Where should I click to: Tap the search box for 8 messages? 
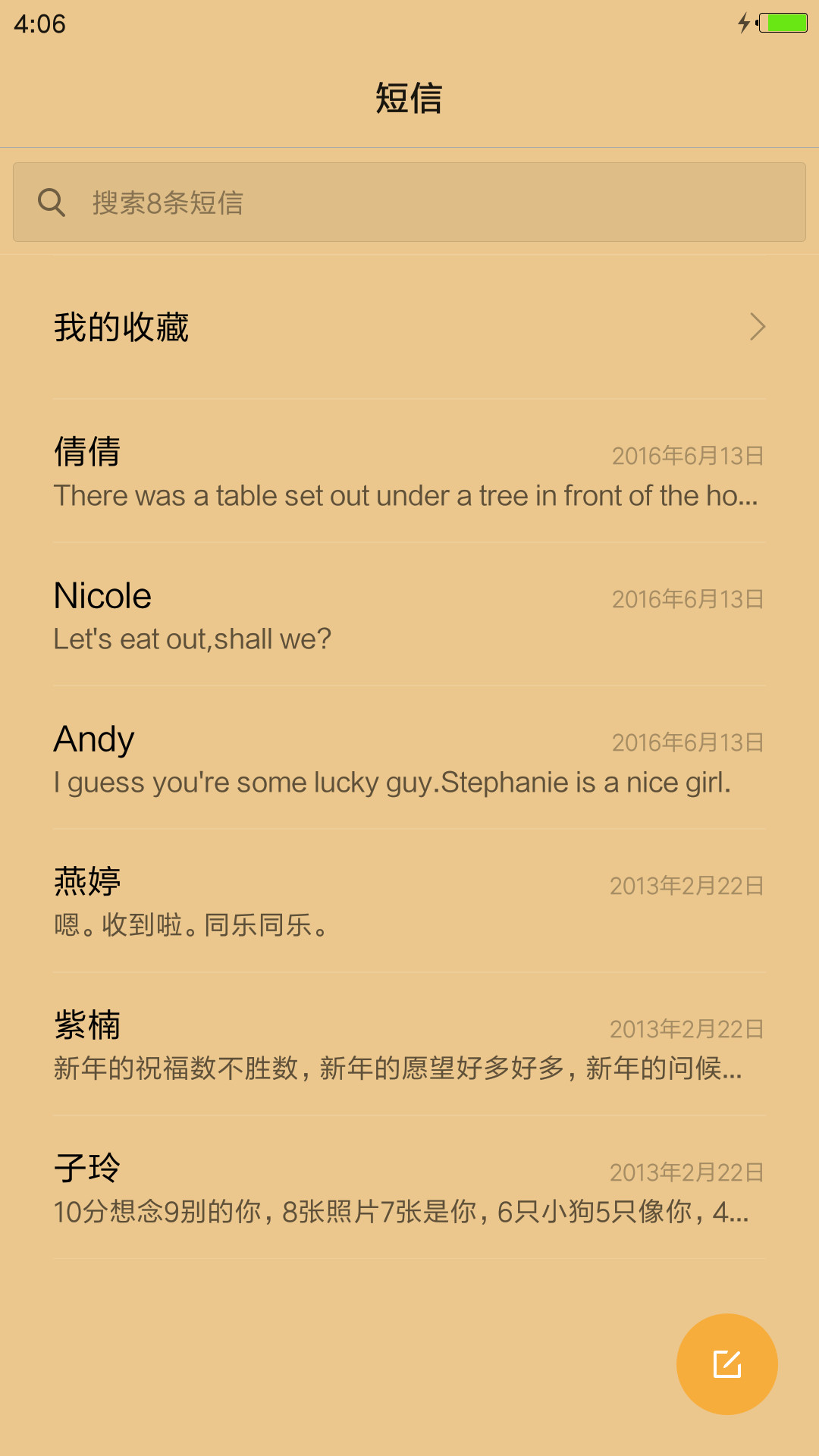coord(409,202)
